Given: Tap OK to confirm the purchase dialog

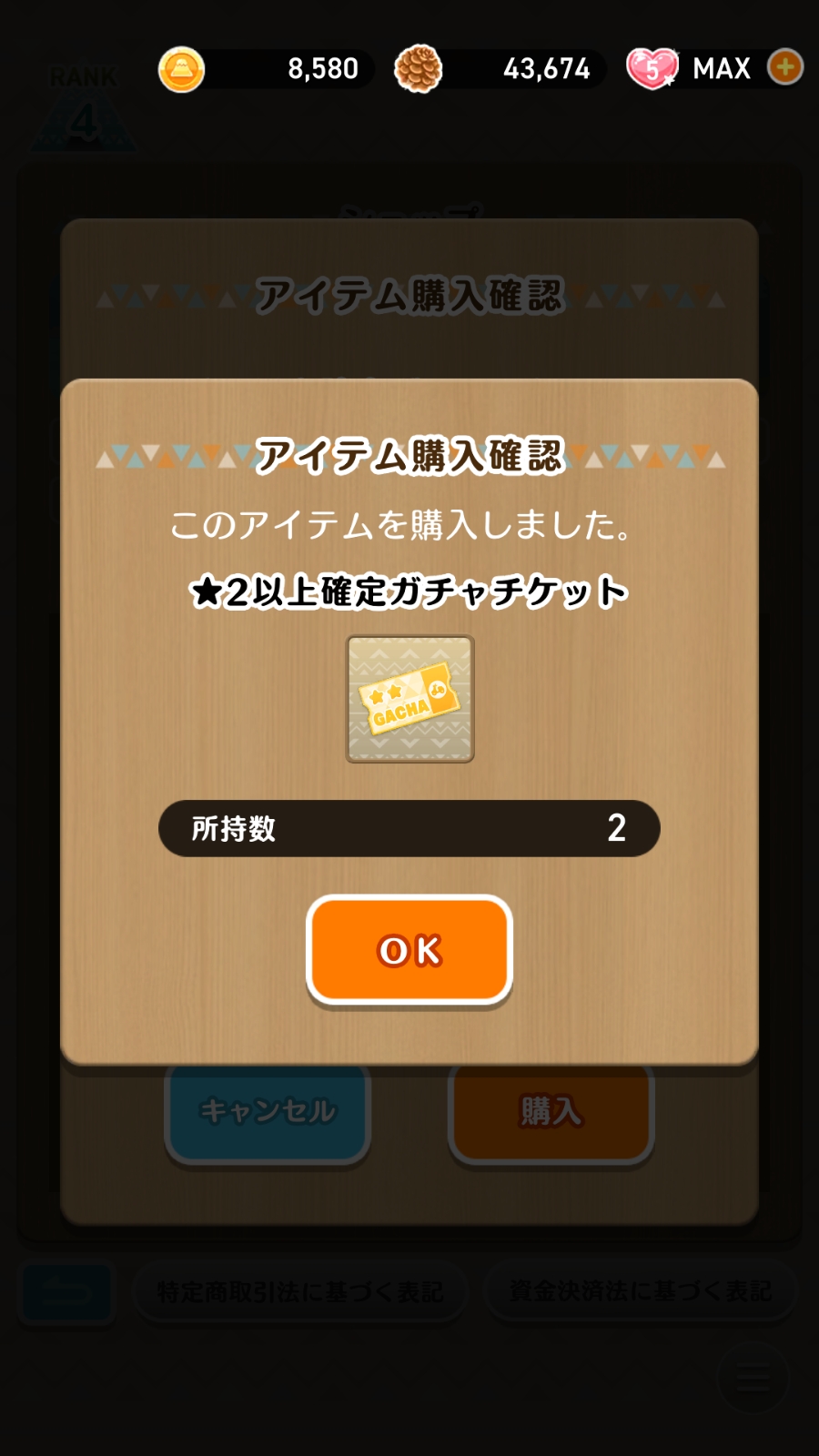Looking at the screenshot, I should [x=409, y=950].
